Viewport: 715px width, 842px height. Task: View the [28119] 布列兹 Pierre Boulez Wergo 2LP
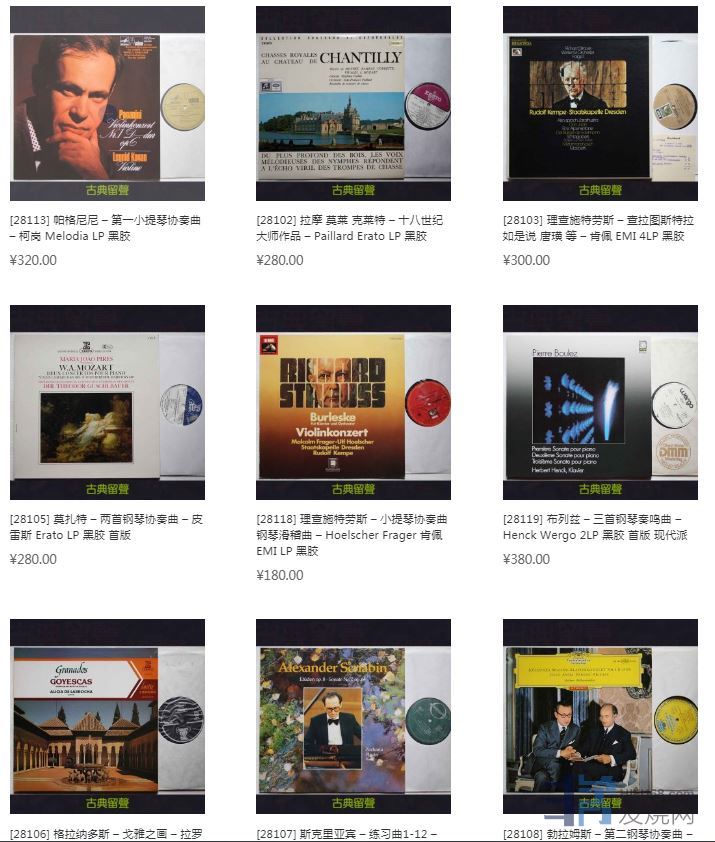600,402
